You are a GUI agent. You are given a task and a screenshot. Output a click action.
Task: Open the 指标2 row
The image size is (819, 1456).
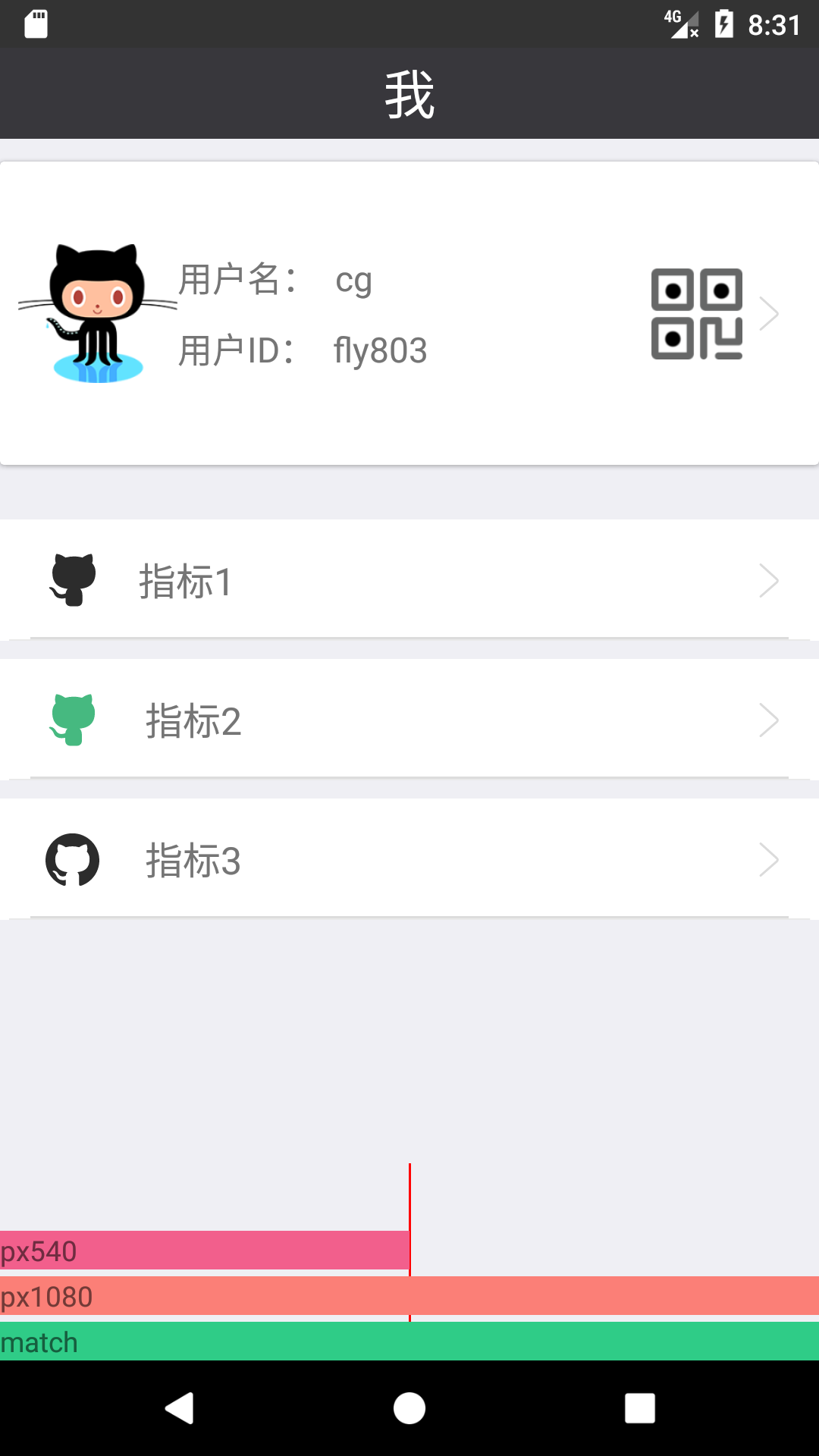pyautogui.click(x=409, y=720)
